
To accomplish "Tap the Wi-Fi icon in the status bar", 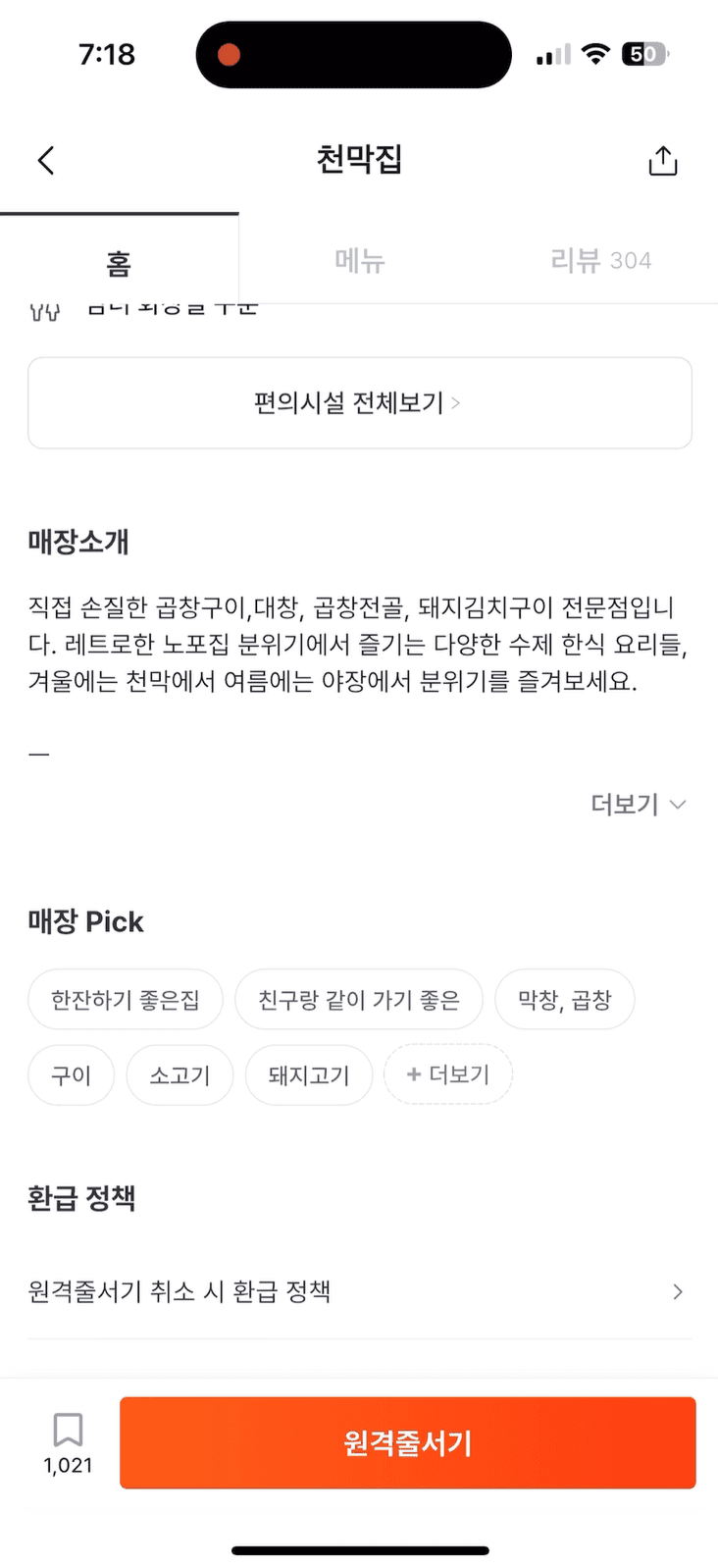I will pyautogui.click(x=595, y=54).
